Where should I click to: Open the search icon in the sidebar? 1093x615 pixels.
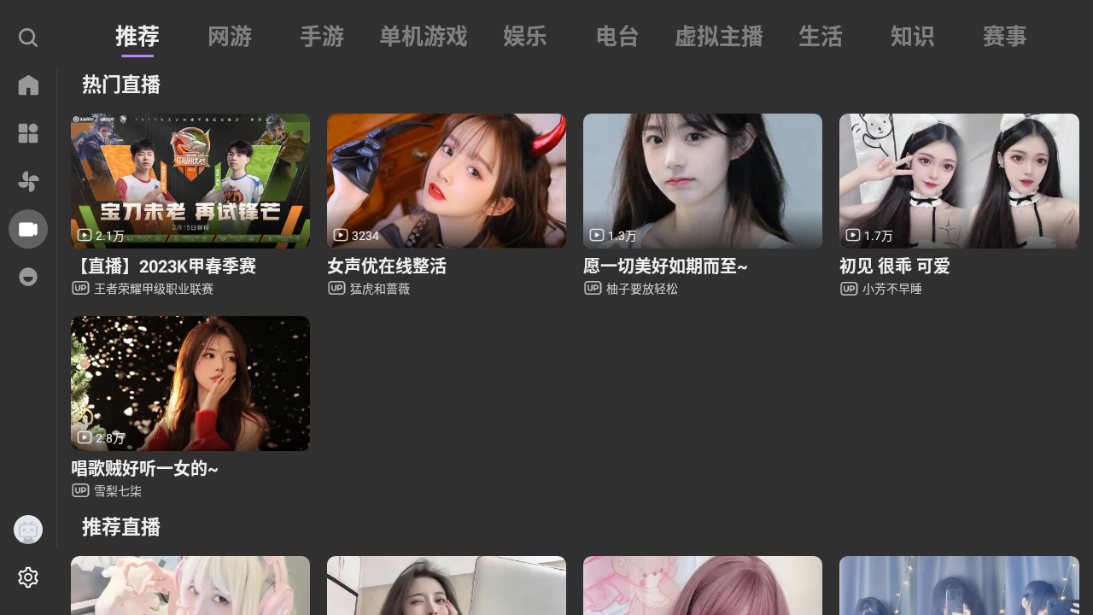click(x=28, y=38)
